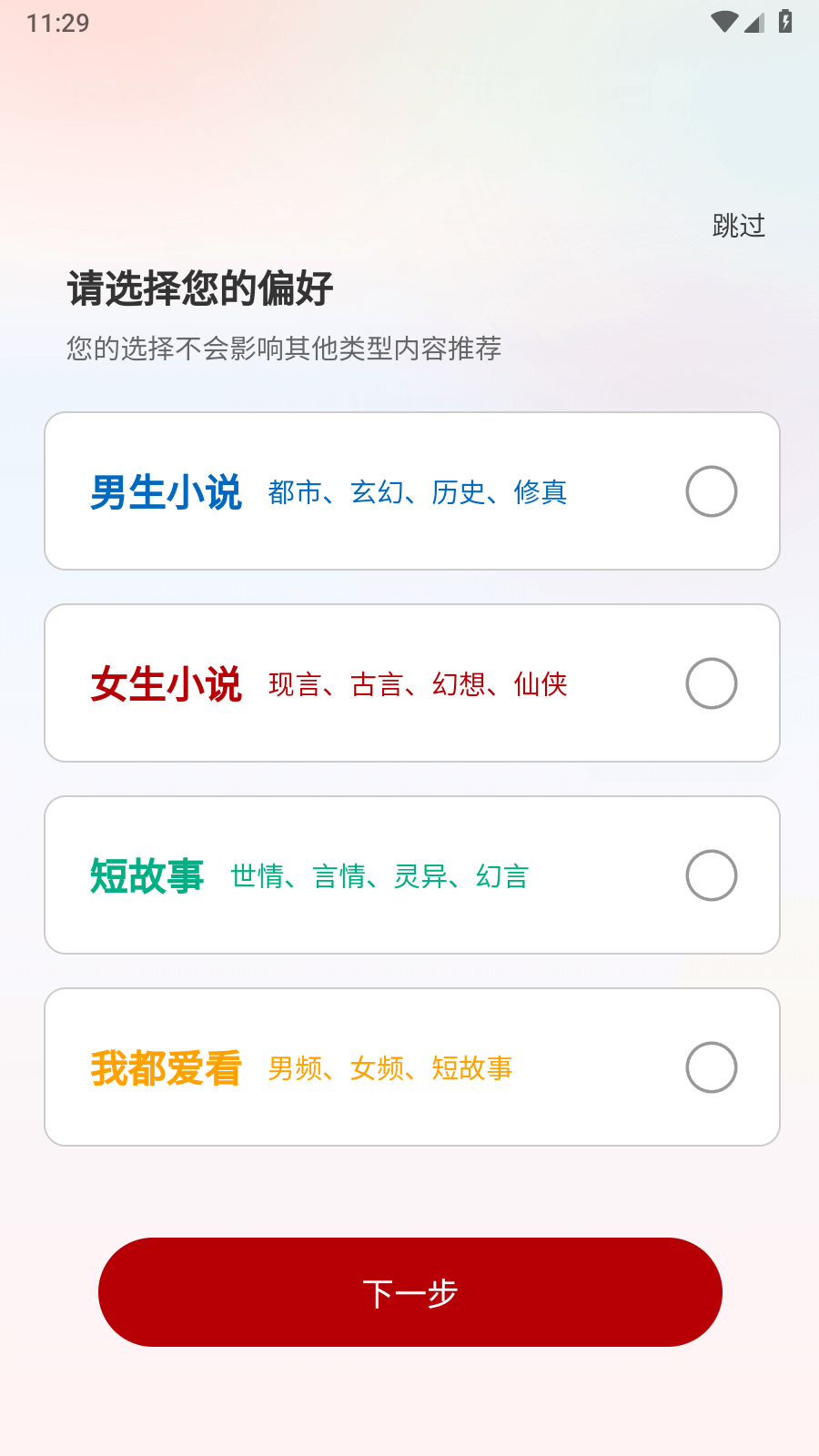Image resolution: width=819 pixels, height=1456 pixels.
Task: Open the 修真 genre under 男生小说
Action: tap(544, 491)
